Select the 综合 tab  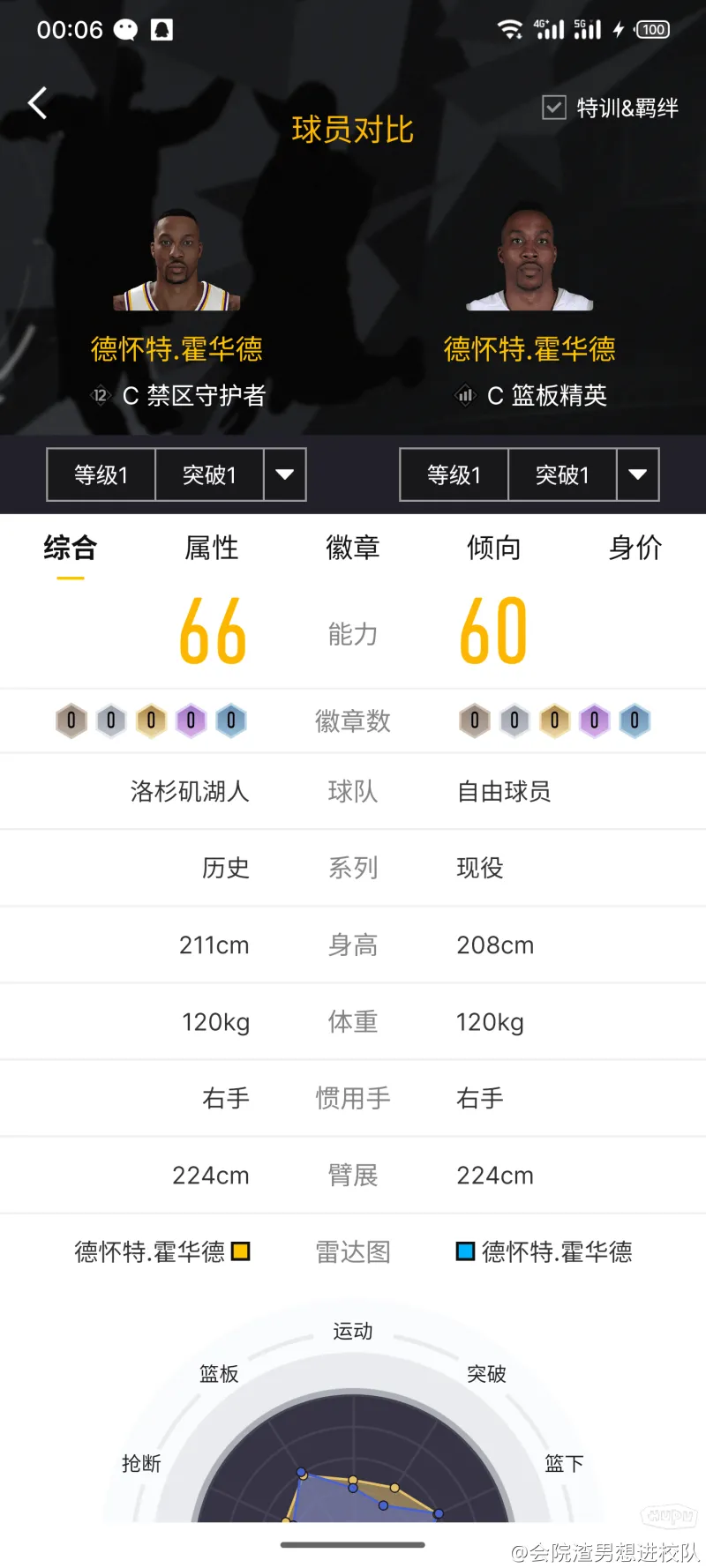(71, 548)
